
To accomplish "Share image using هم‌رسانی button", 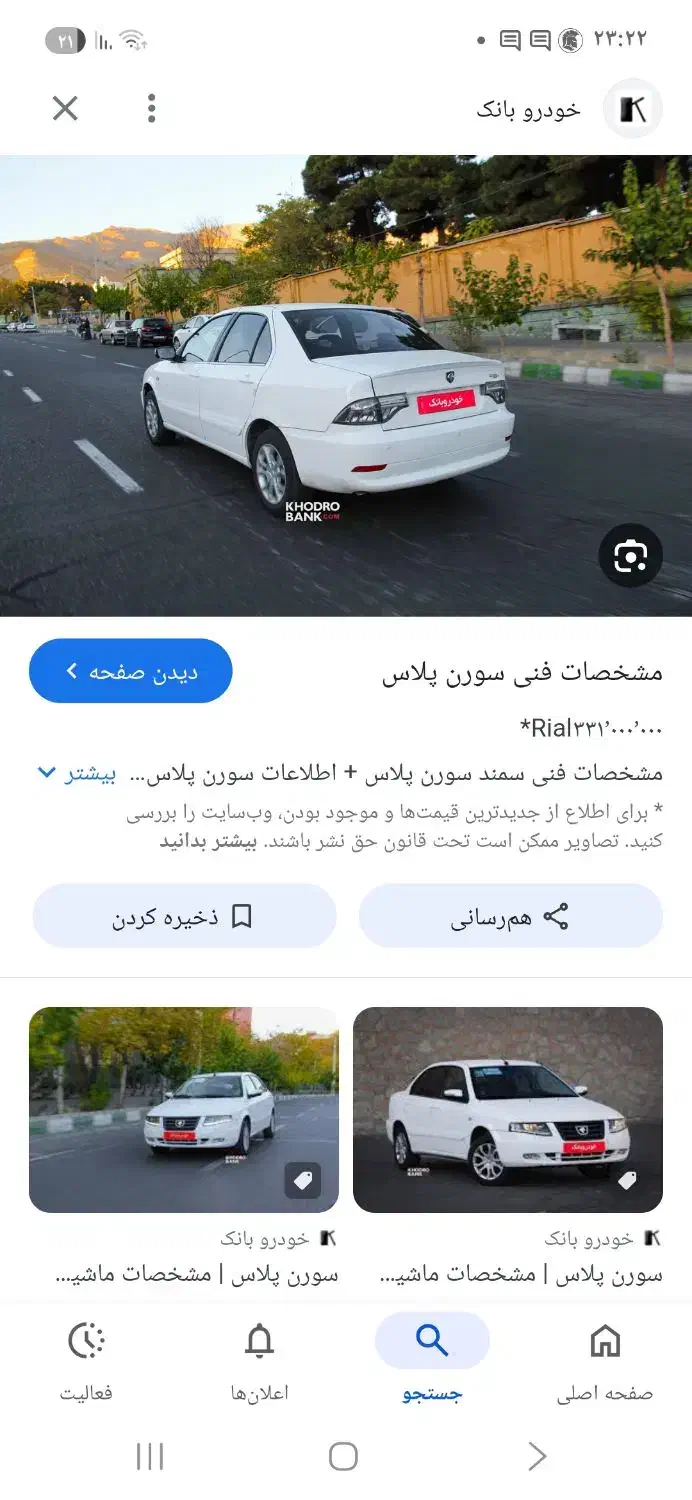I will pyautogui.click(x=510, y=916).
